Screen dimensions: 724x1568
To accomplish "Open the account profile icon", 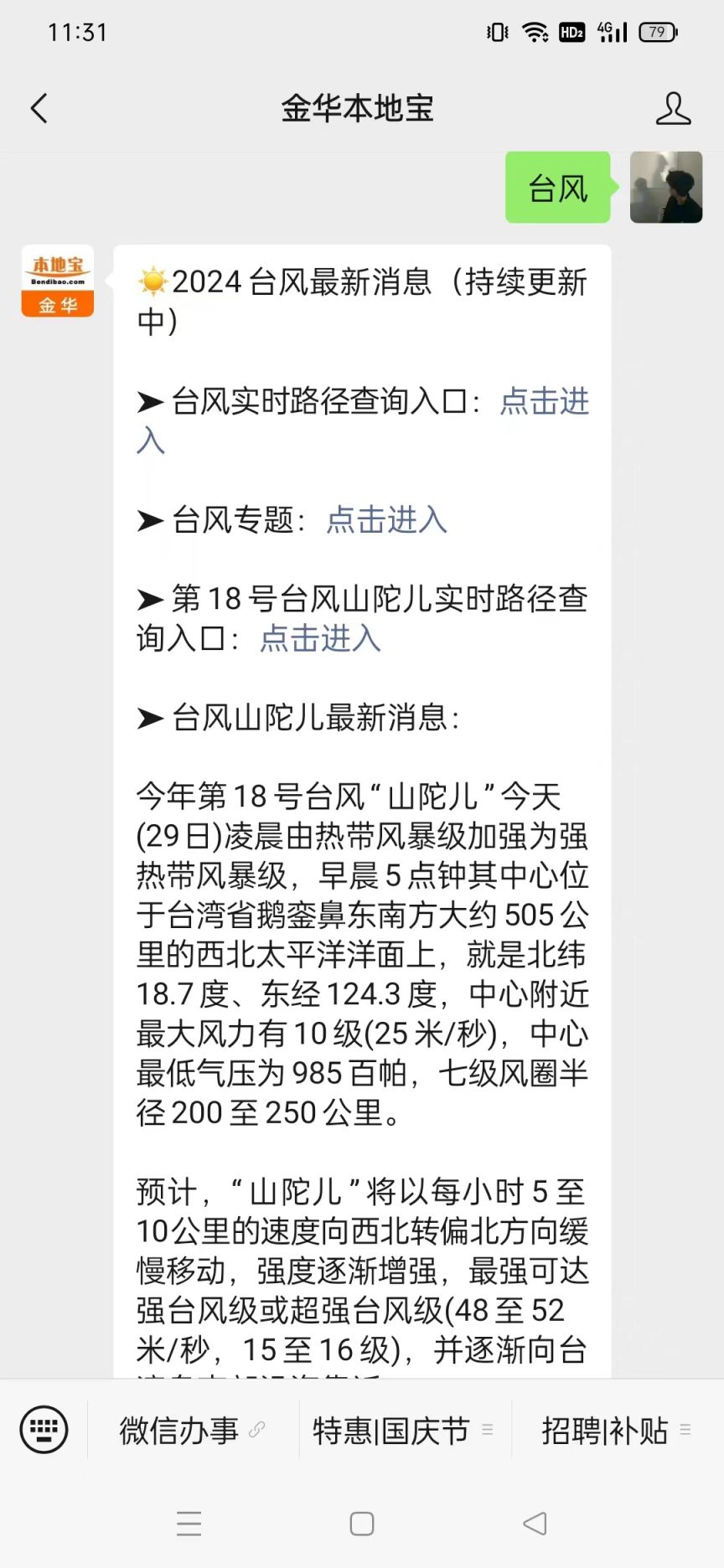I will pyautogui.click(x=673, y=109).
